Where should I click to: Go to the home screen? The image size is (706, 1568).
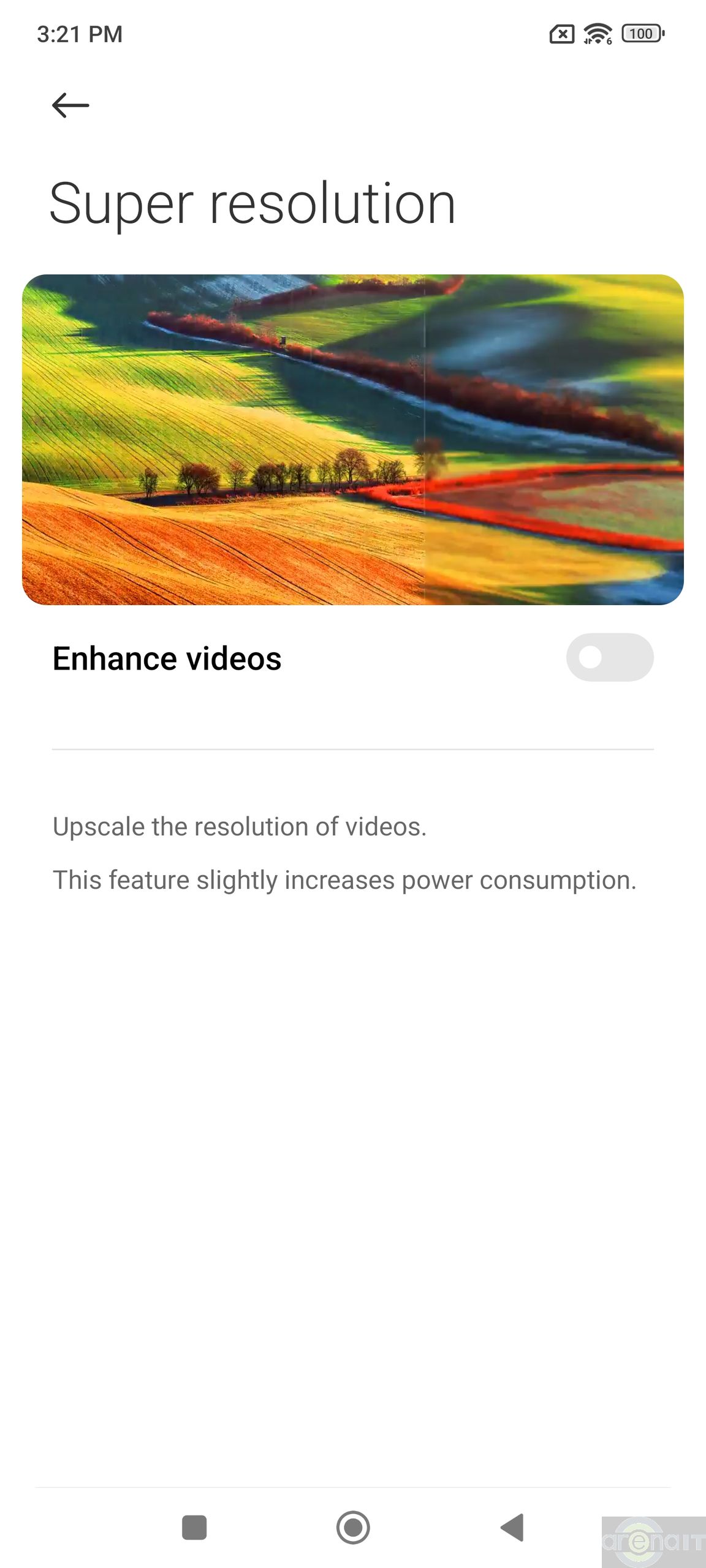point(353,1528)
